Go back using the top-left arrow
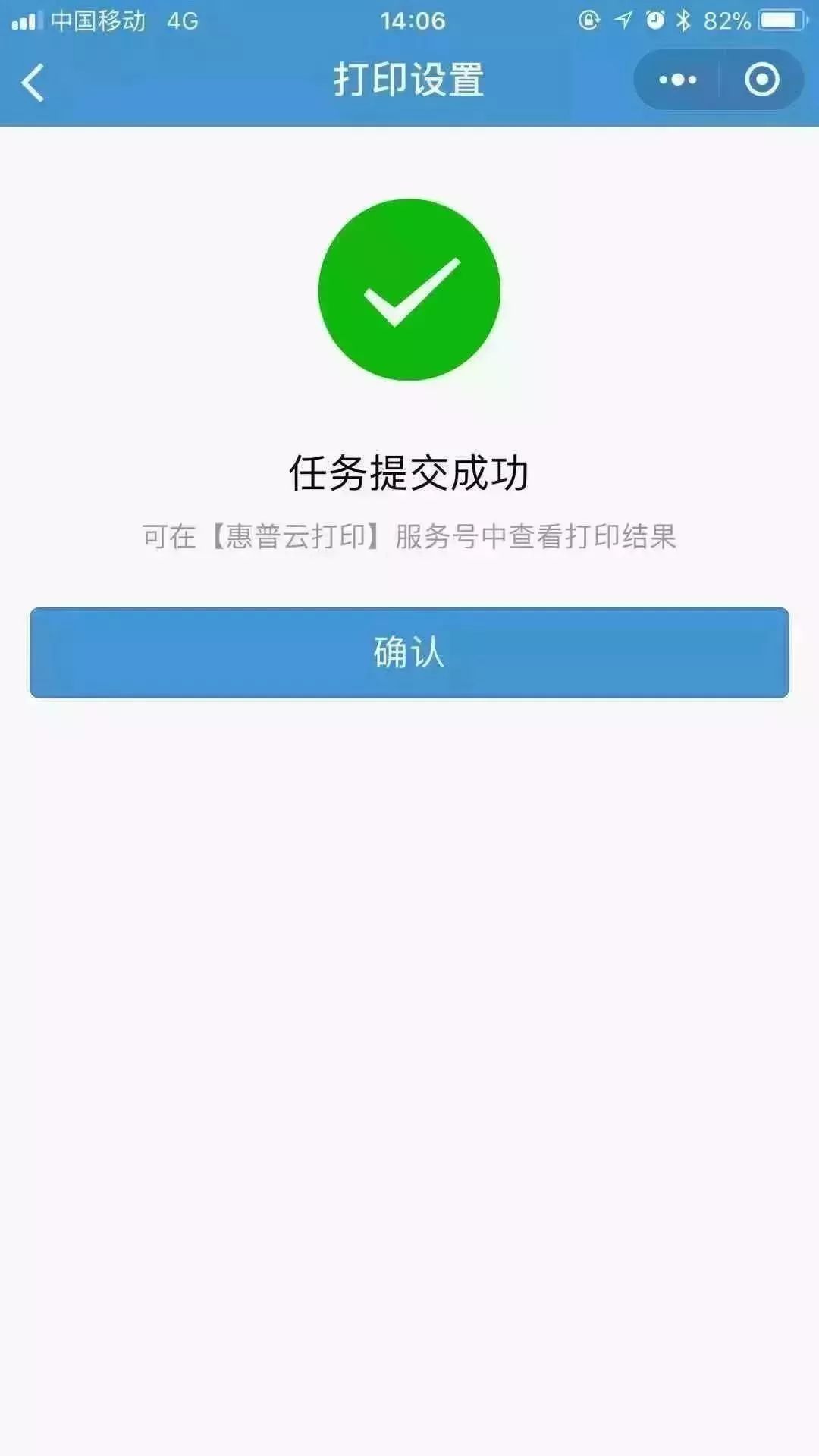The width and height of the screenshot is (819, 1456). click(x=33, y=82)
